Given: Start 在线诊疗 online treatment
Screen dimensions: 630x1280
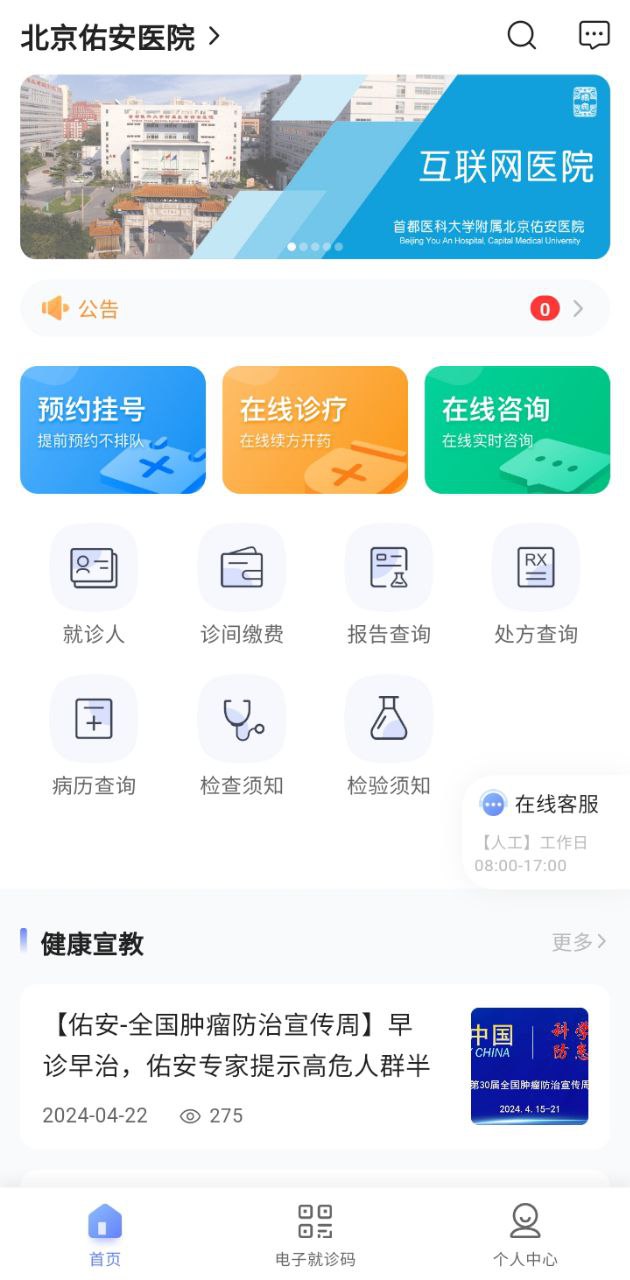Looking at the screenshot, I should tap(315, 430).
